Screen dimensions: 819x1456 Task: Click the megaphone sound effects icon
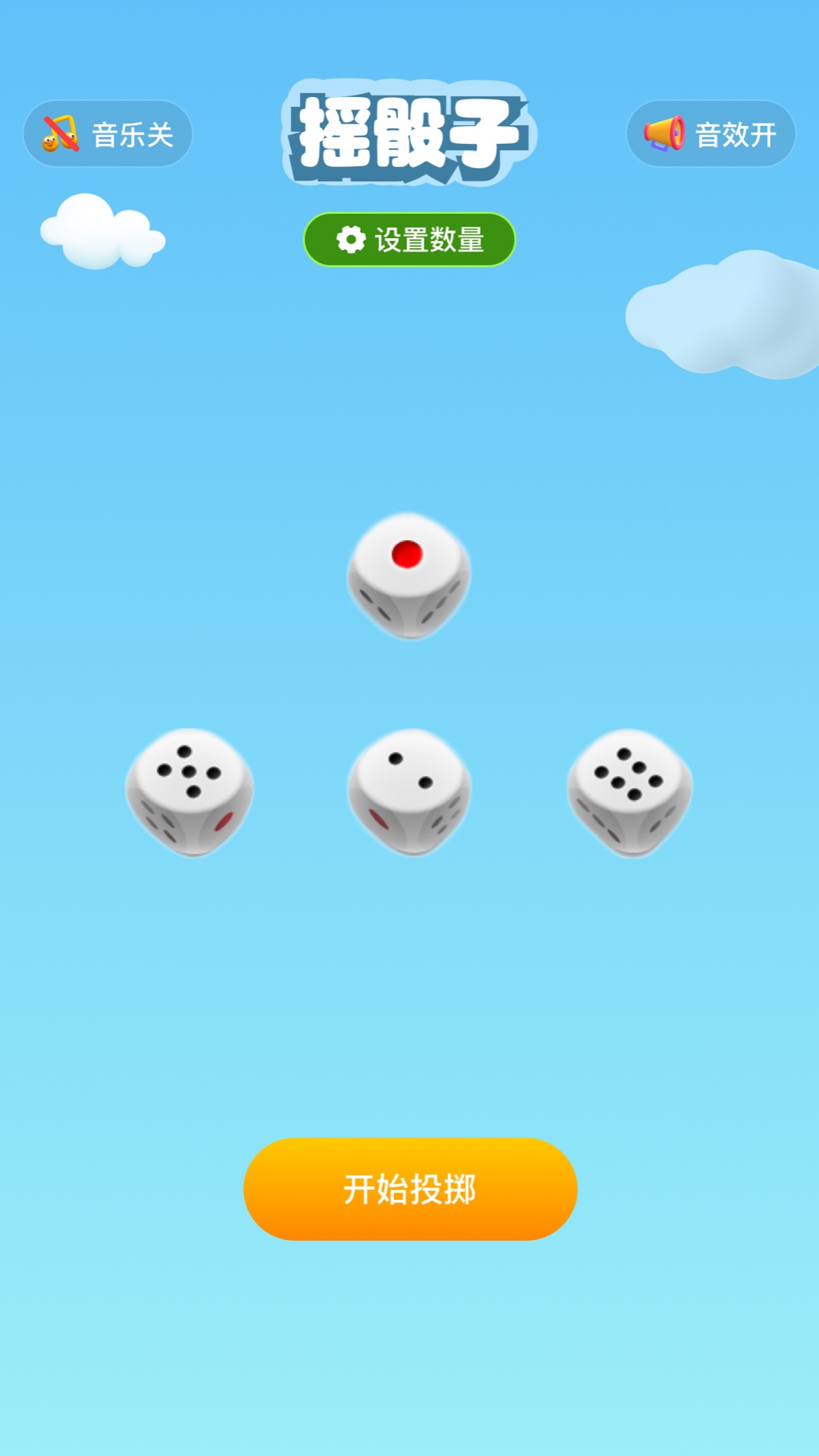pyautogui.click(x=664, y=134)
